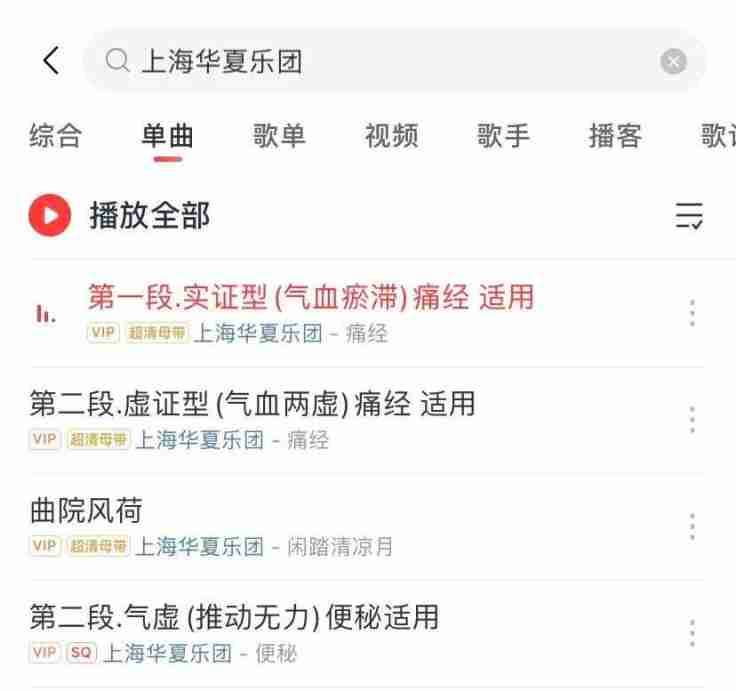The image size is (736, 691).
Task: Open more options for 曲院风荷
Action: click(691, 527)
